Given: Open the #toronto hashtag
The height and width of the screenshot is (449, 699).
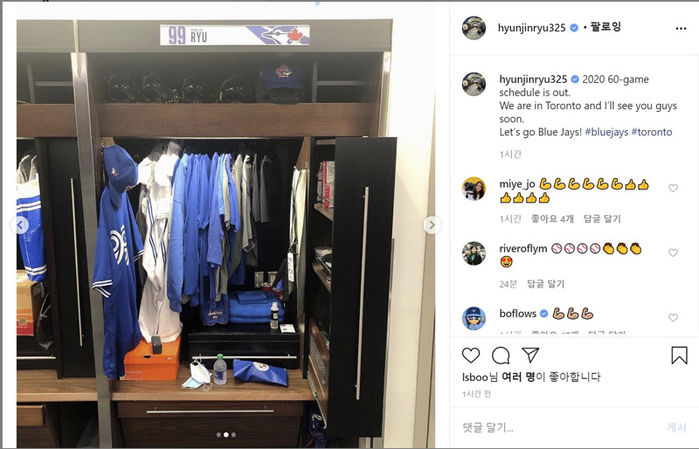Looking at the screenshot, I should pos(651,132).
